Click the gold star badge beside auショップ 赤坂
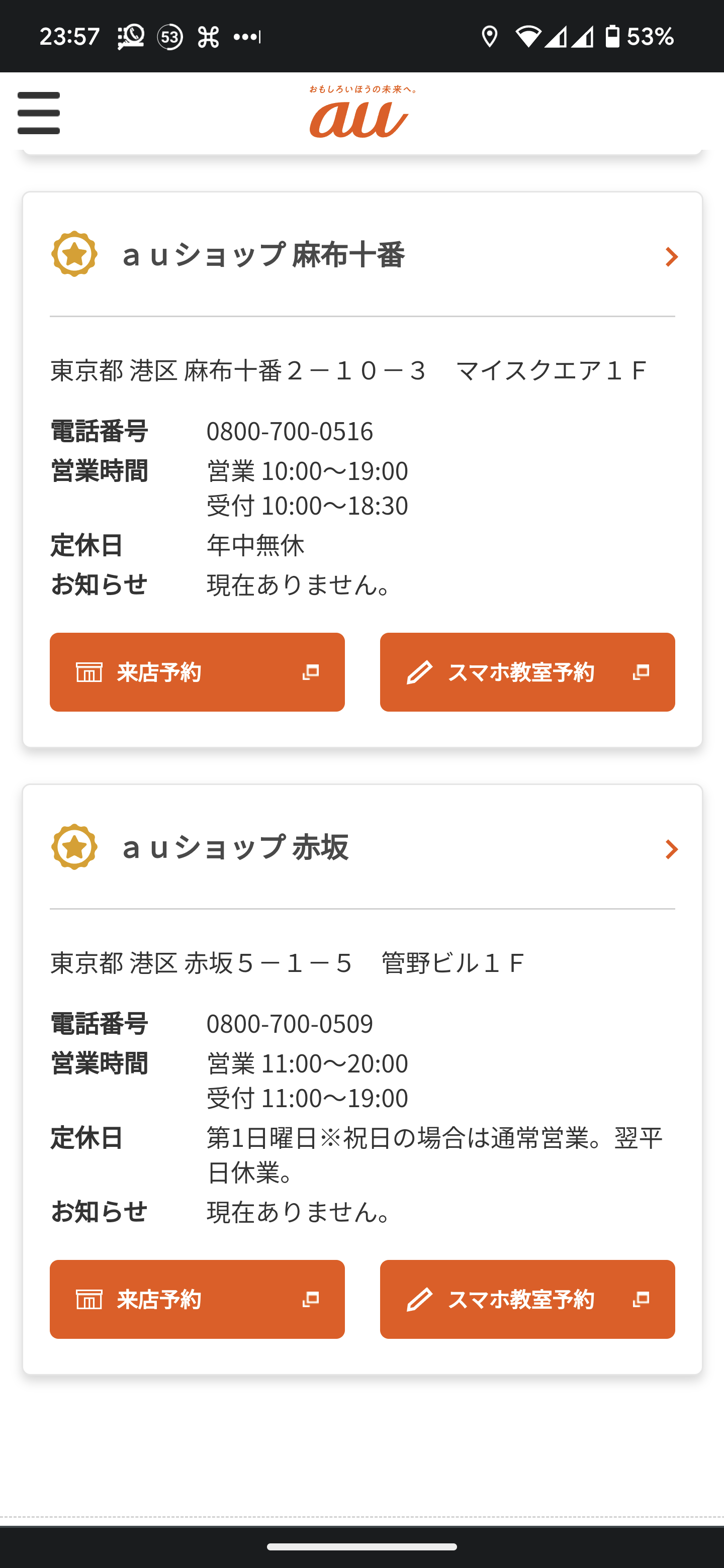Screen dimensions: 724x1568 tap(74, 848)
